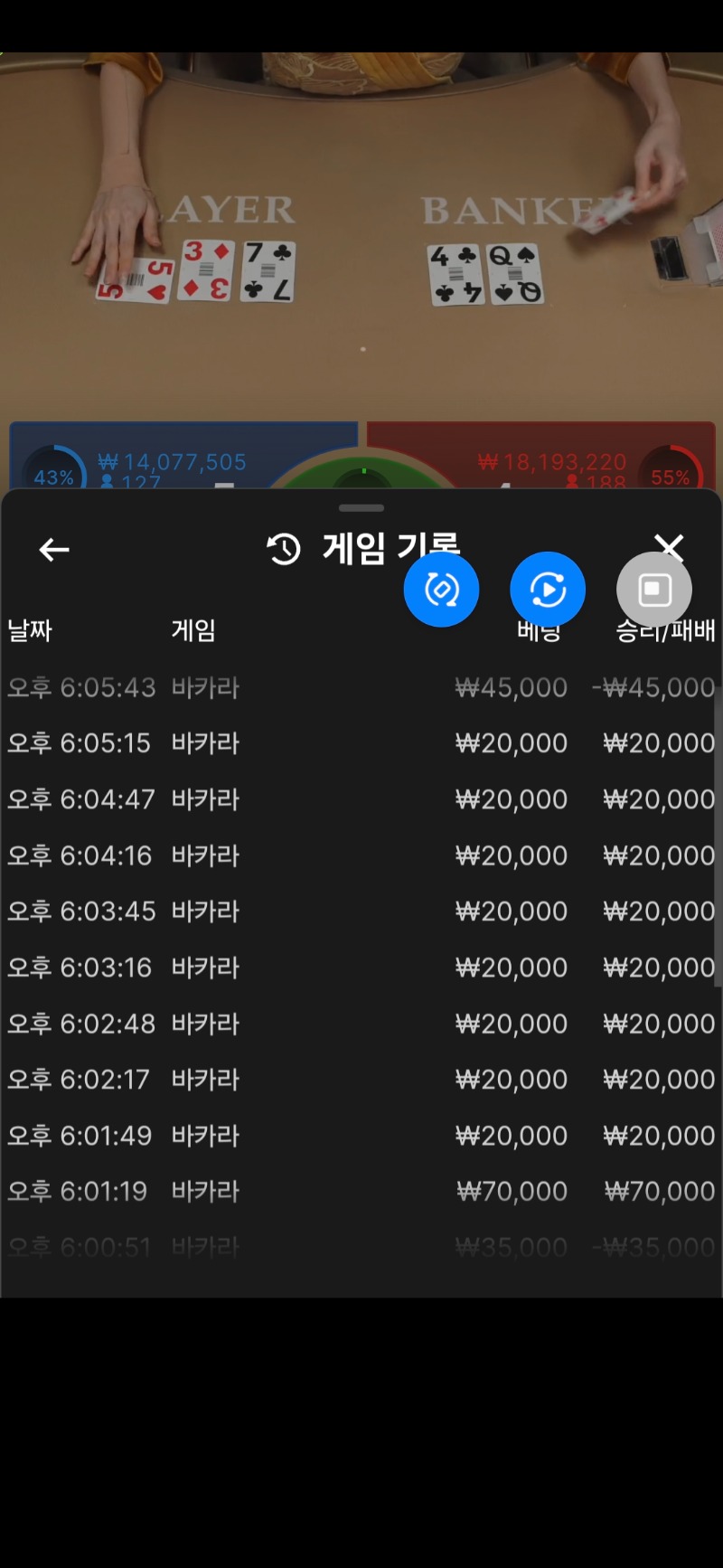Open the 오후 6:01:49 game record
Image resolution: width=723 pixels, height=1568 pixels.
point(360,1136)
